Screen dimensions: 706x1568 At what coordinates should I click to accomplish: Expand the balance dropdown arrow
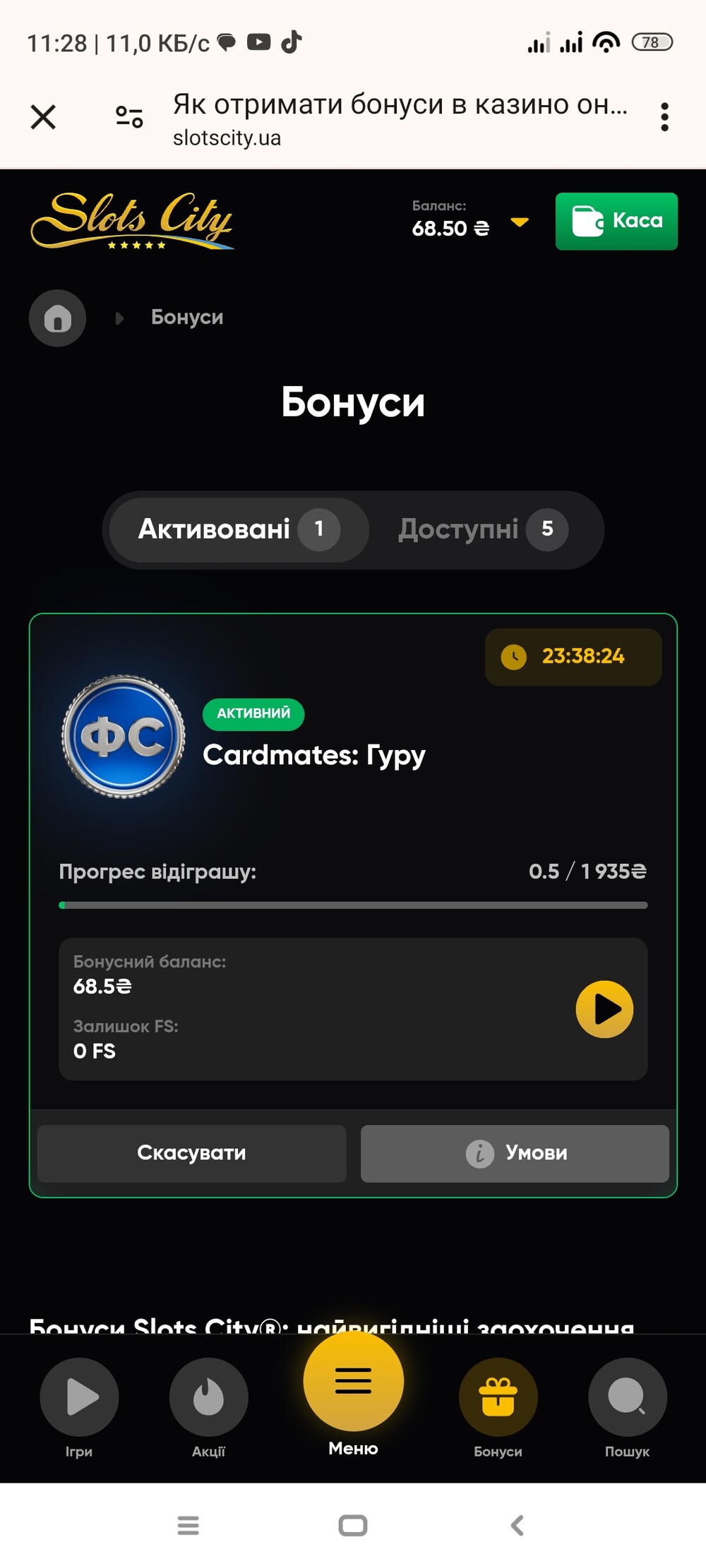point(520,222)
